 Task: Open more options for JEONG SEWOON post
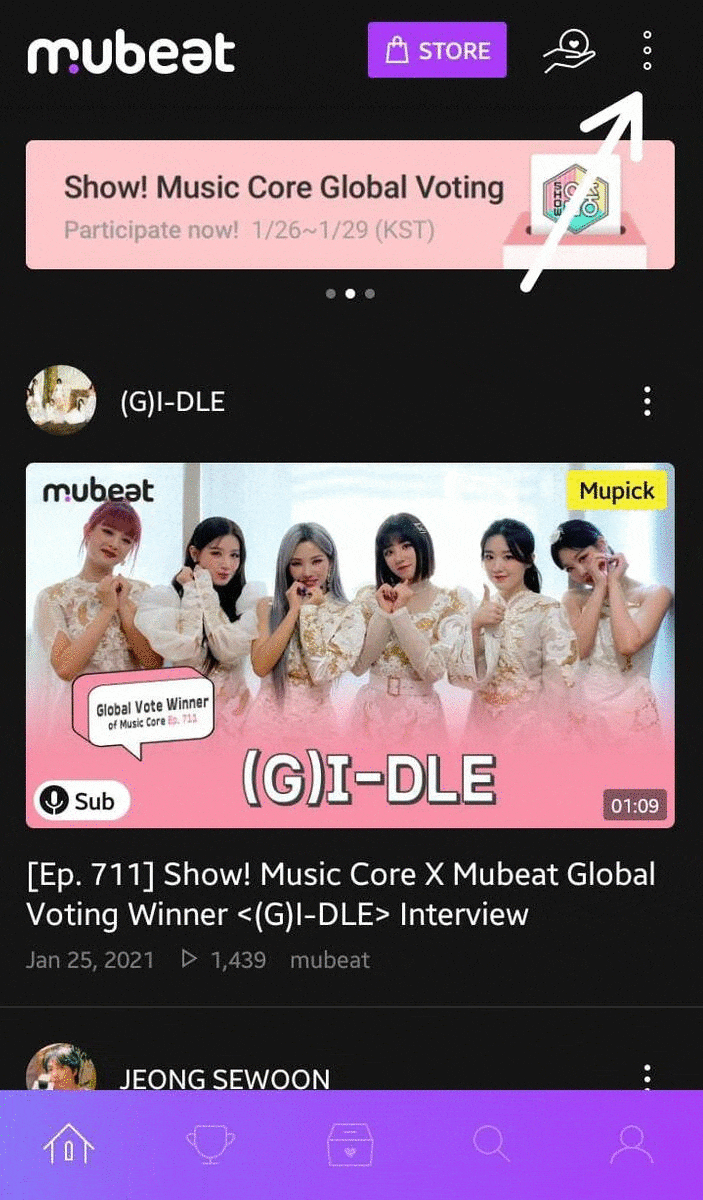pyautogui.click(x=647, y=1076)
